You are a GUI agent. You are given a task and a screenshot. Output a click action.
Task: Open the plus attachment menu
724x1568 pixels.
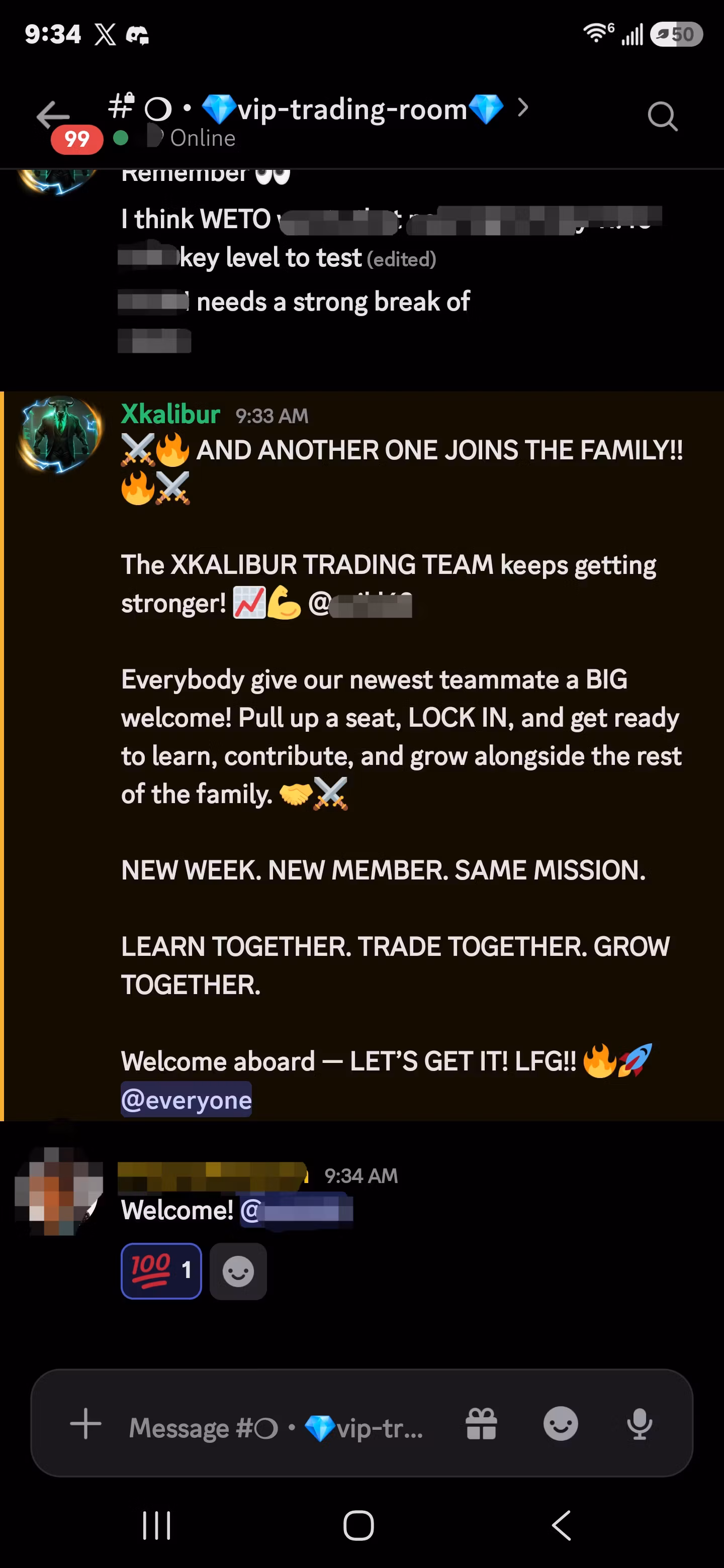point(86,1424)
